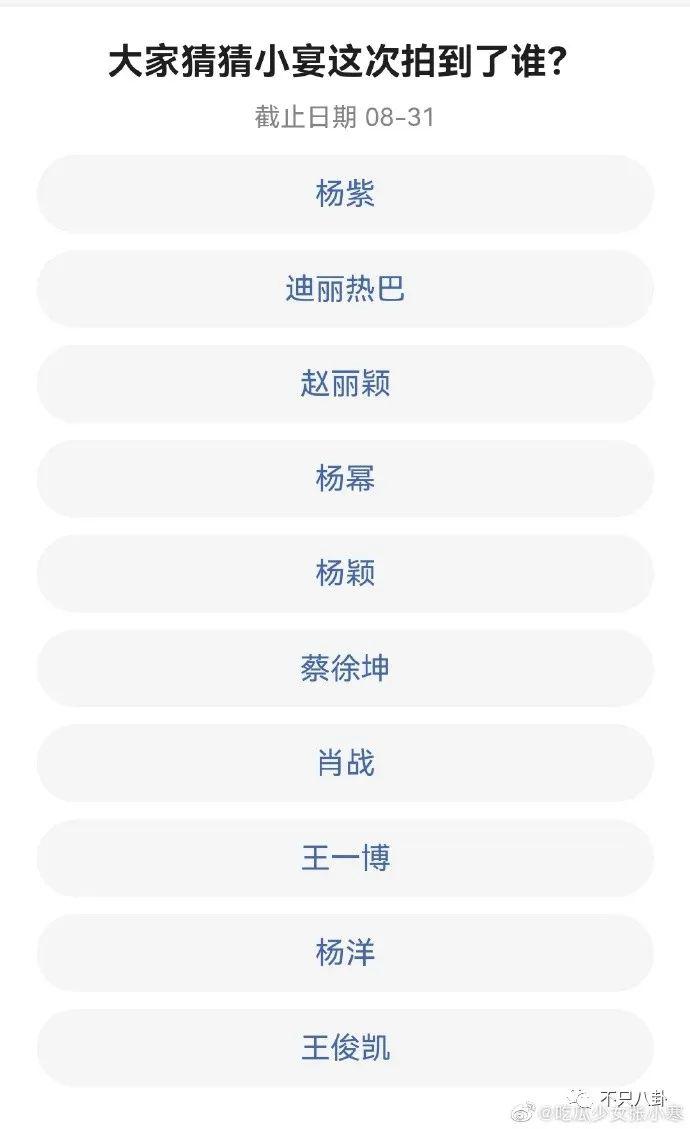Choose 赵丽颖 as your guess

click(x=345, y=384)
